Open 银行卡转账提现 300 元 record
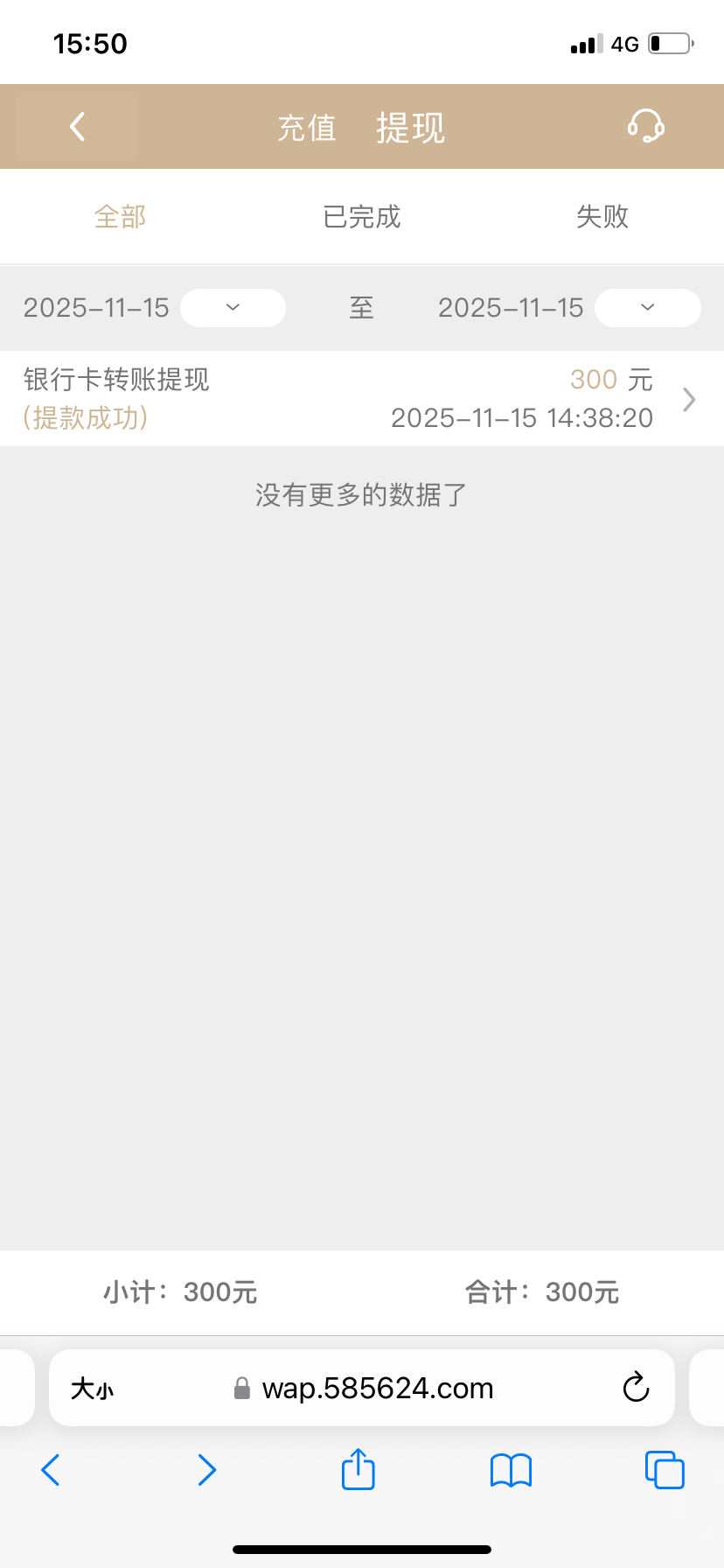Screen dimensions: 724x1568 coord(362,399)
